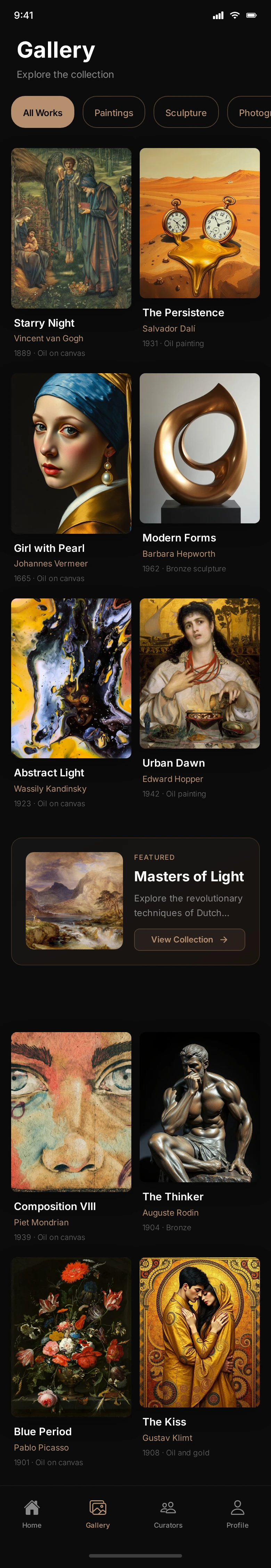View The Thinker by Auguste Rodin

pos(199,1107)
